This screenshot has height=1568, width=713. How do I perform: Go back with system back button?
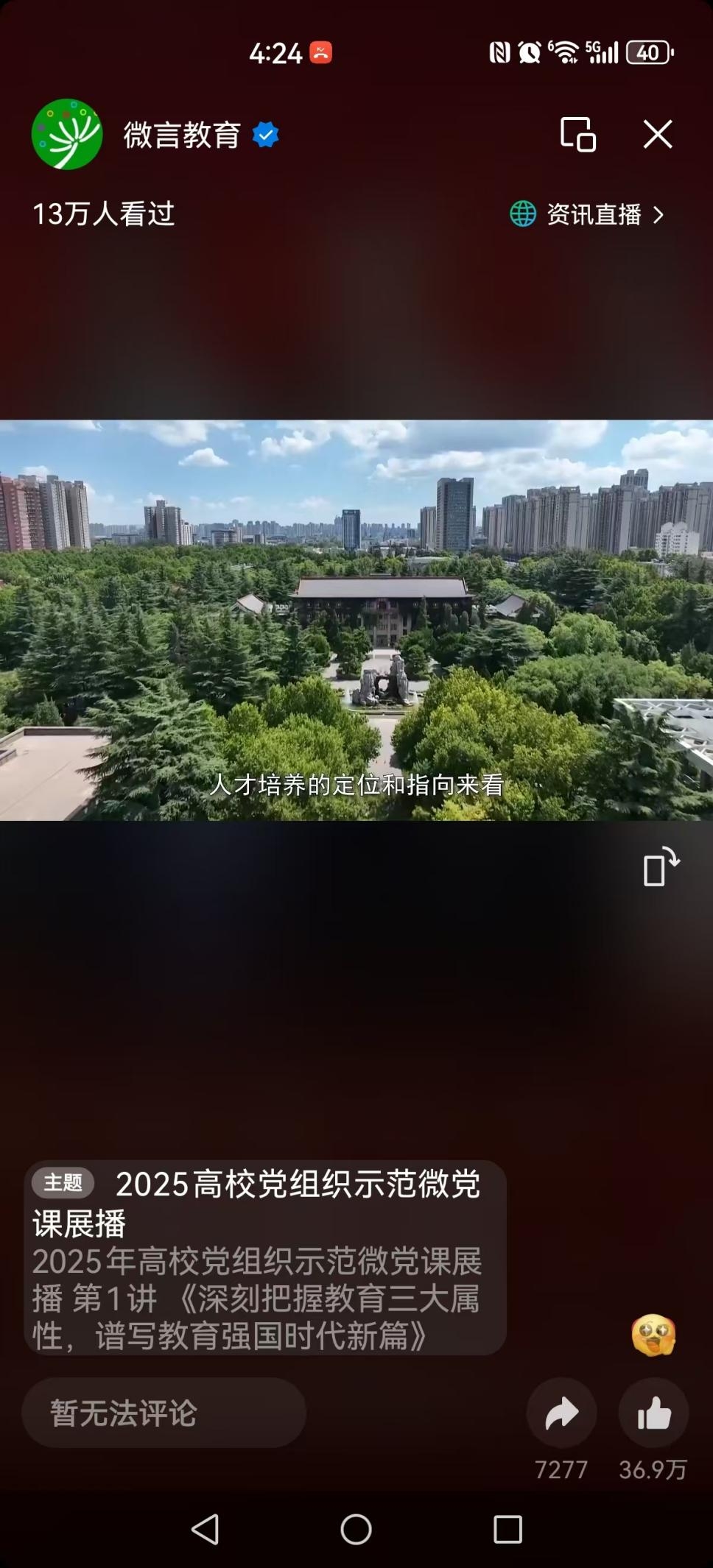206,1530
